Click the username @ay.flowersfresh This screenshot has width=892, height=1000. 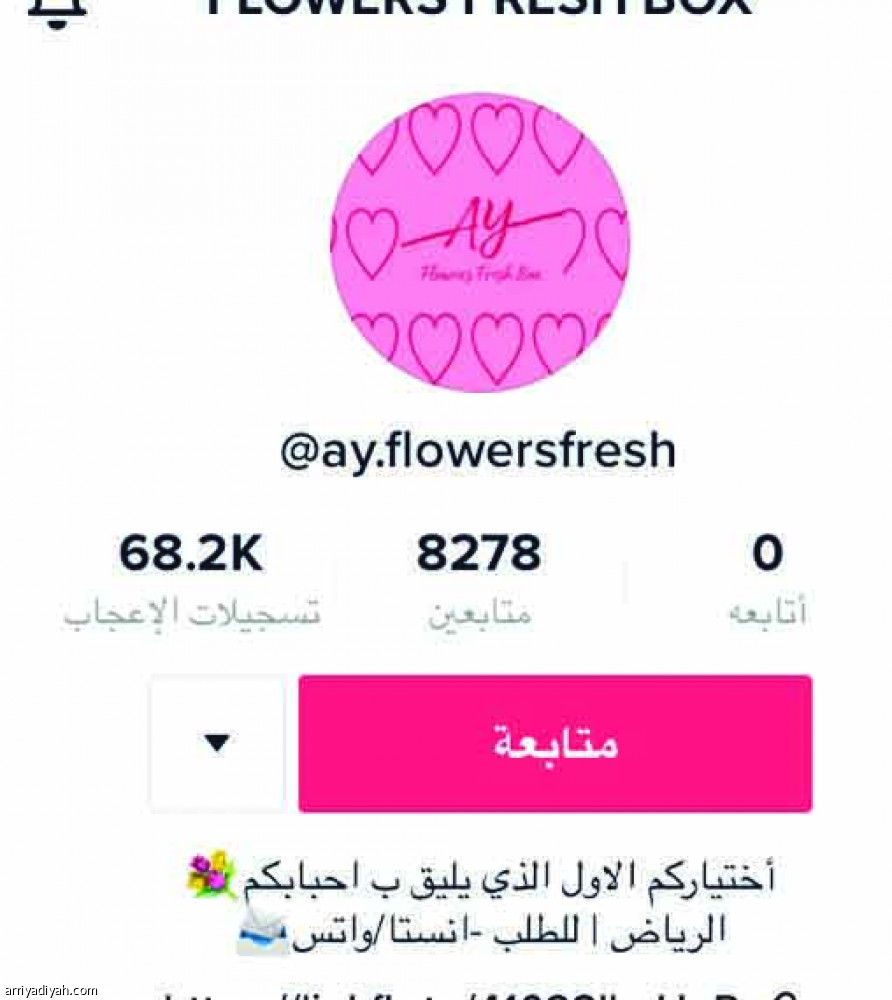(x=478, y=449)
